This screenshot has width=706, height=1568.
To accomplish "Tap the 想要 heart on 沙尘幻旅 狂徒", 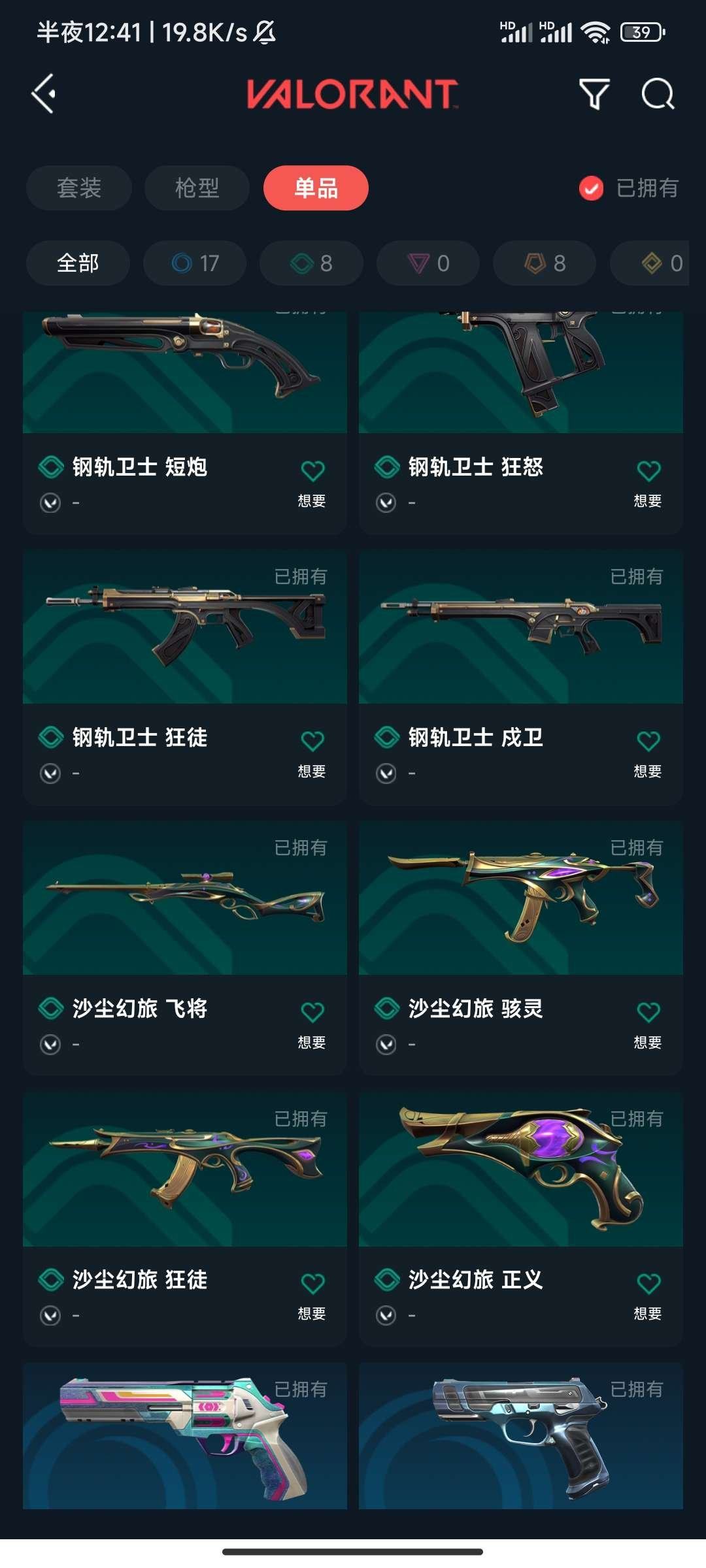I will (312, 1283).
